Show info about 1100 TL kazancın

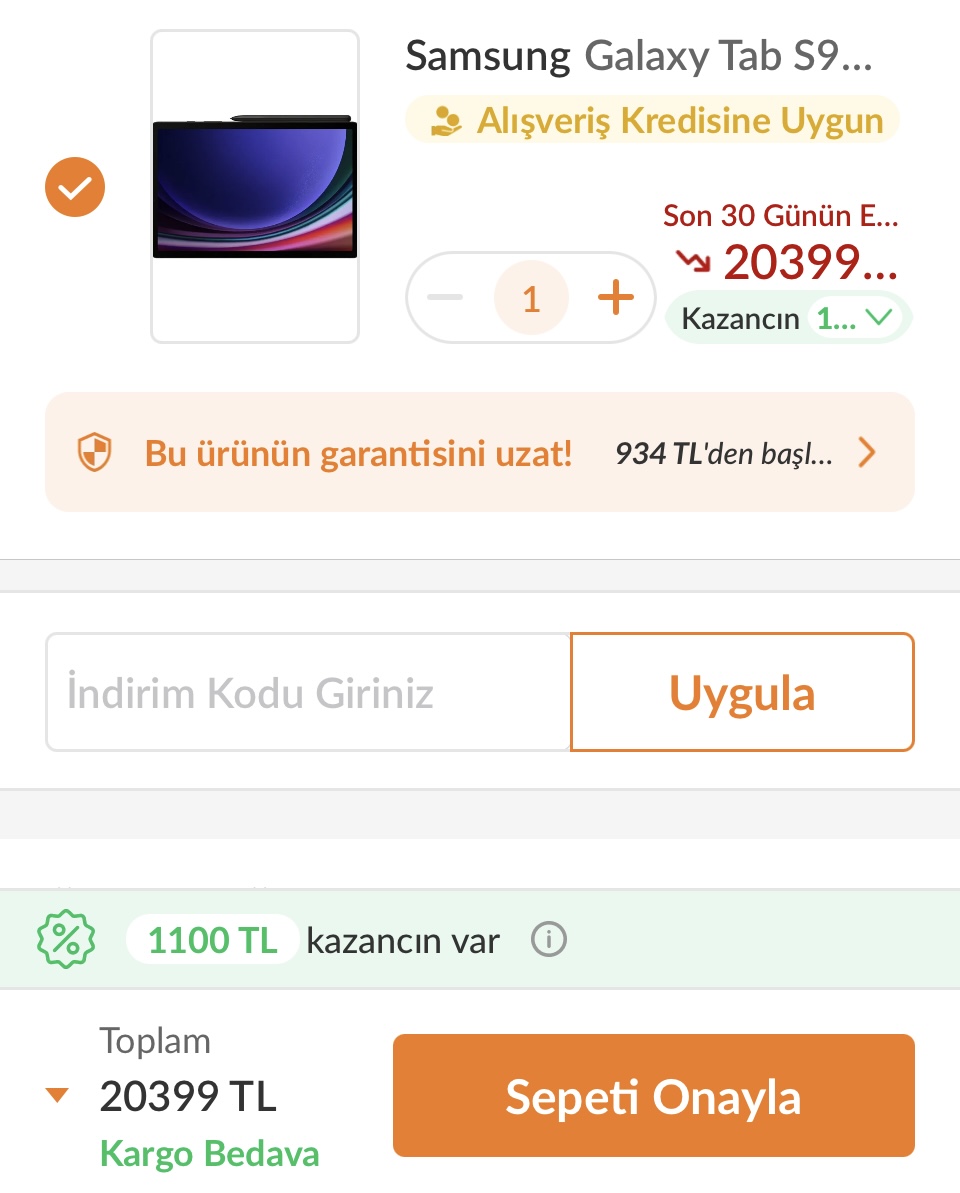click(x=549, y=940)
